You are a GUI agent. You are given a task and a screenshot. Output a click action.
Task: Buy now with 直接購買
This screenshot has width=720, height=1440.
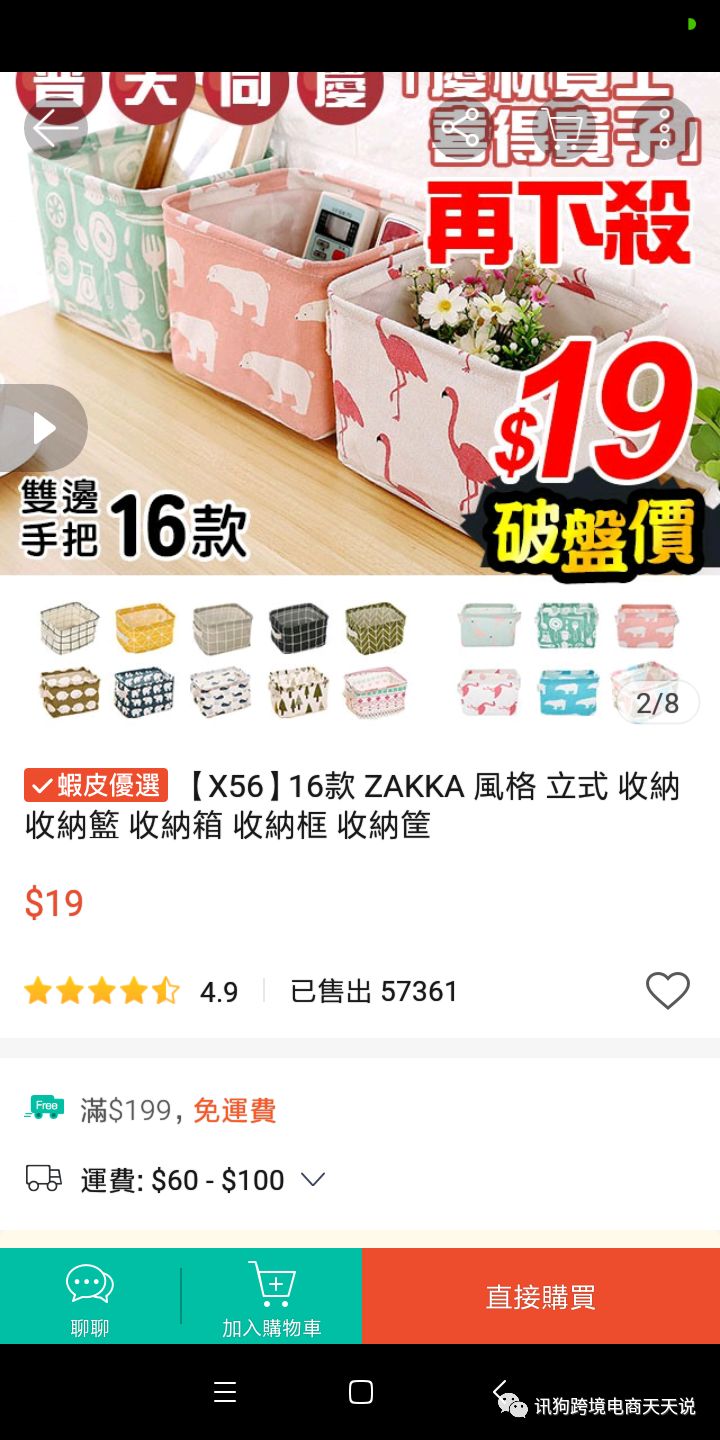point(540,1297)
